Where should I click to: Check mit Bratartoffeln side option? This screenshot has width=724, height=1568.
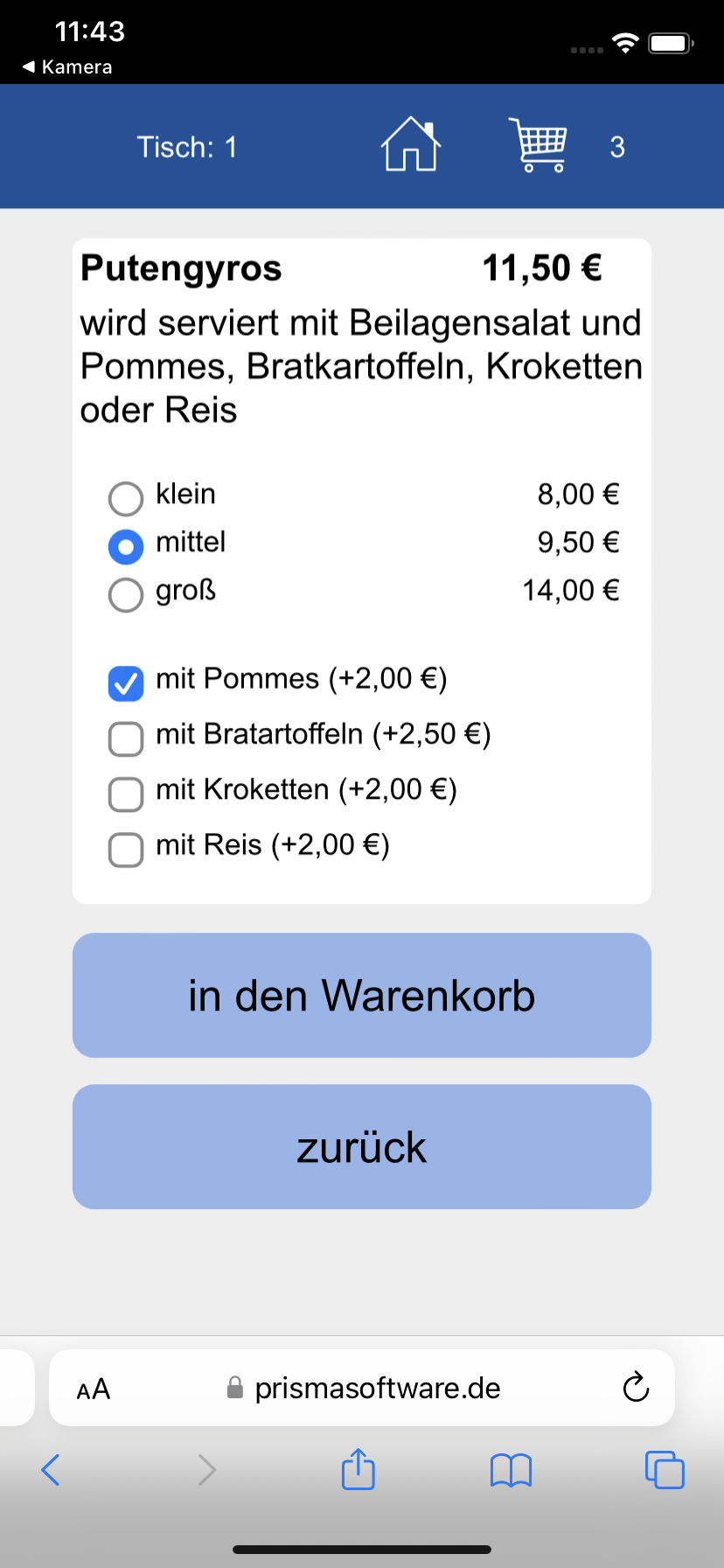pyautogui.click(x=126, y=738)
